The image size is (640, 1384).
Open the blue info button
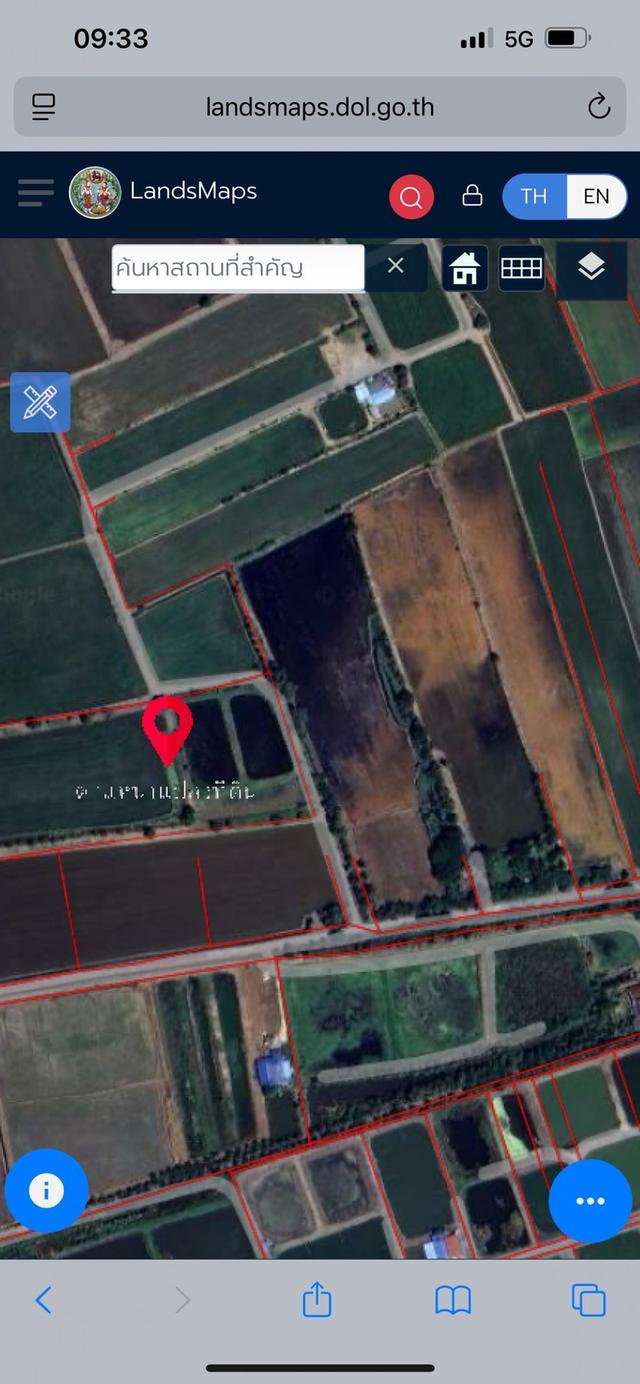[46, 1191]
